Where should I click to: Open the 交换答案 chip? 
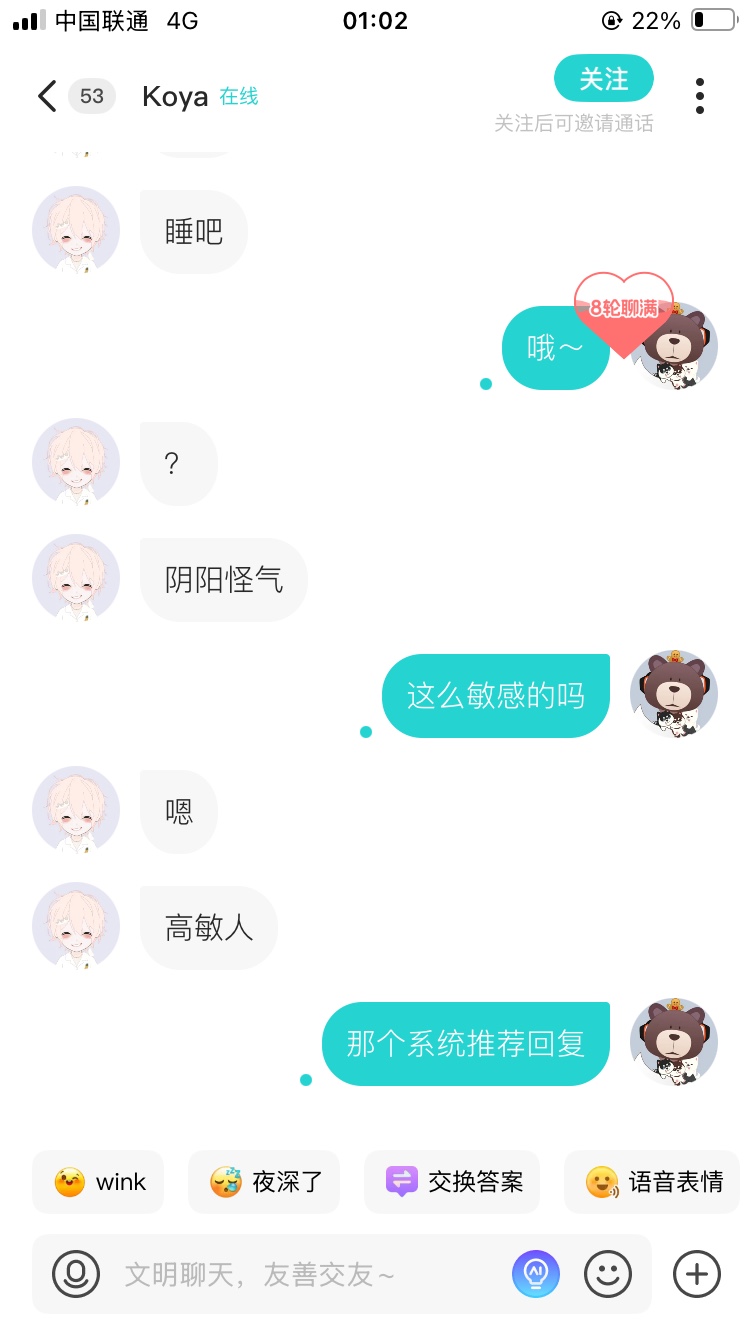tap(452, 1182)
